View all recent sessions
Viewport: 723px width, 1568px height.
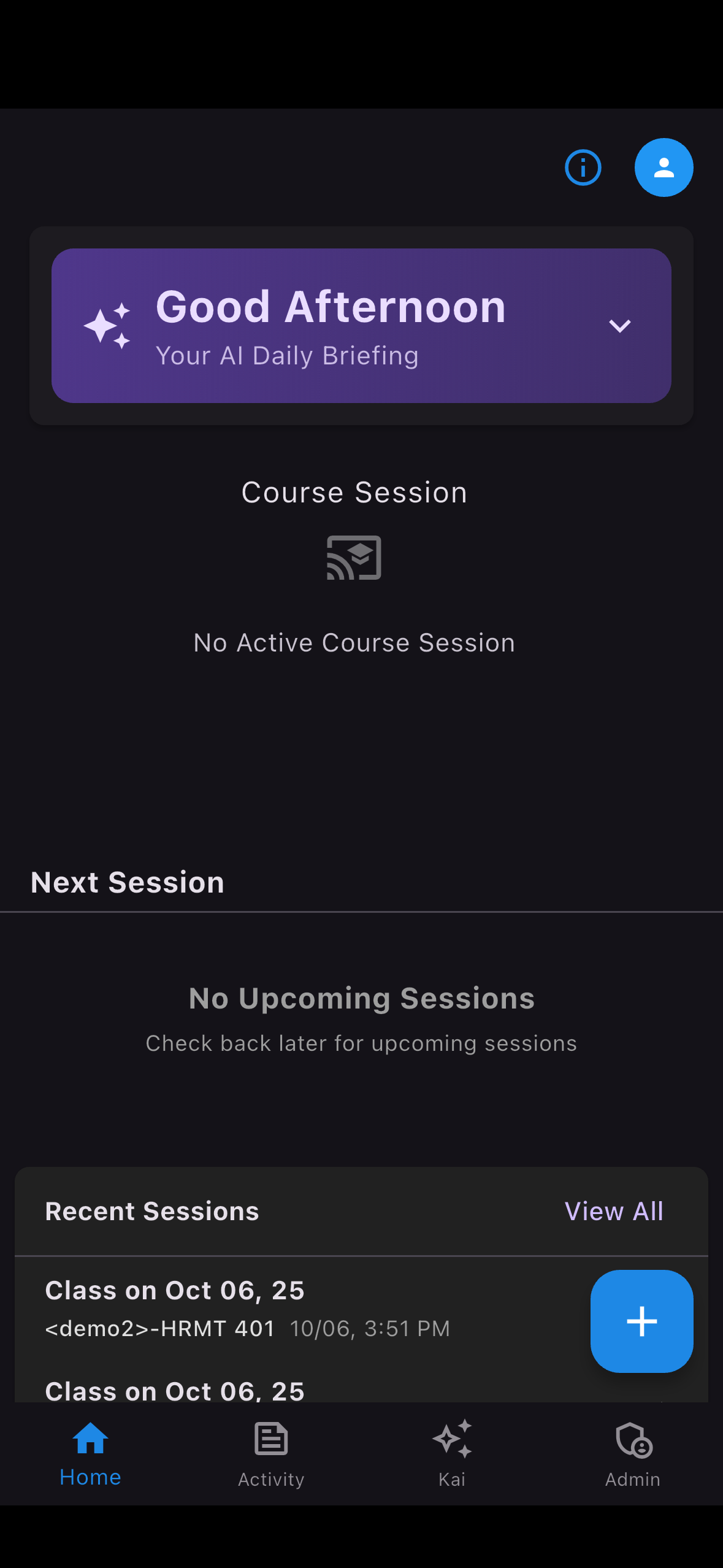click(613, 1212)
